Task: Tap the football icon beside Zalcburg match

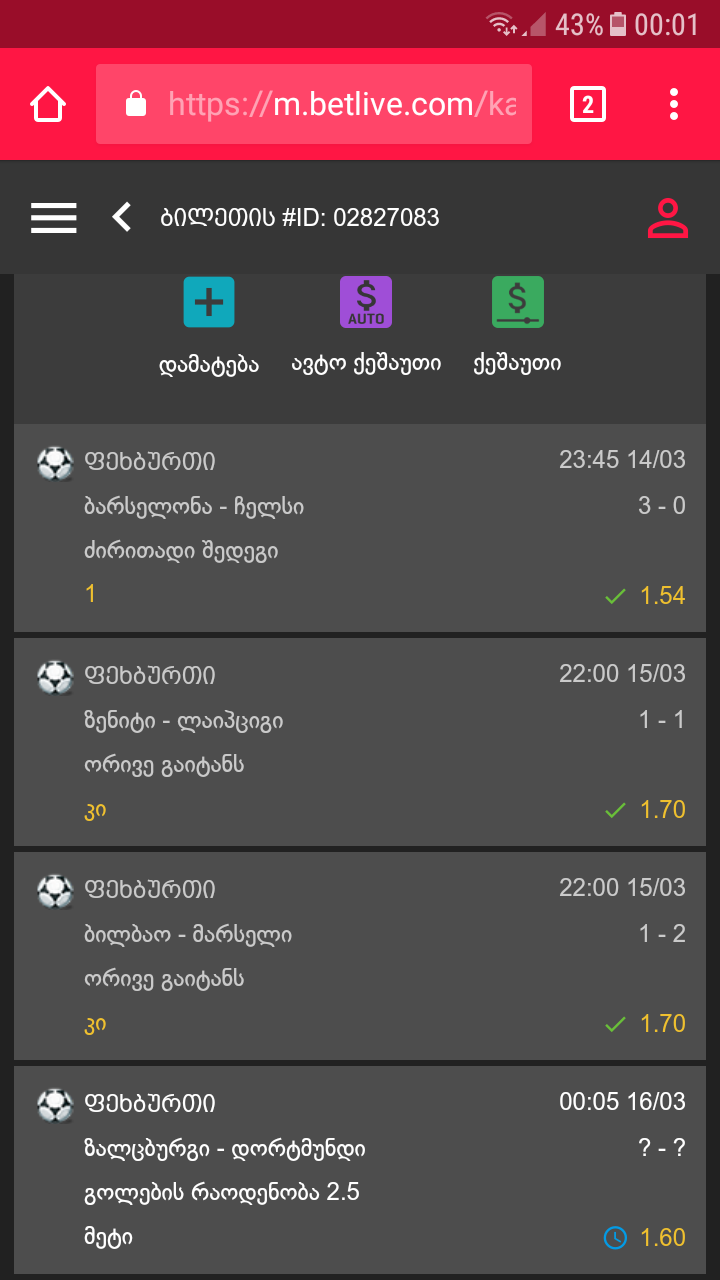Action: point(55,1103)
